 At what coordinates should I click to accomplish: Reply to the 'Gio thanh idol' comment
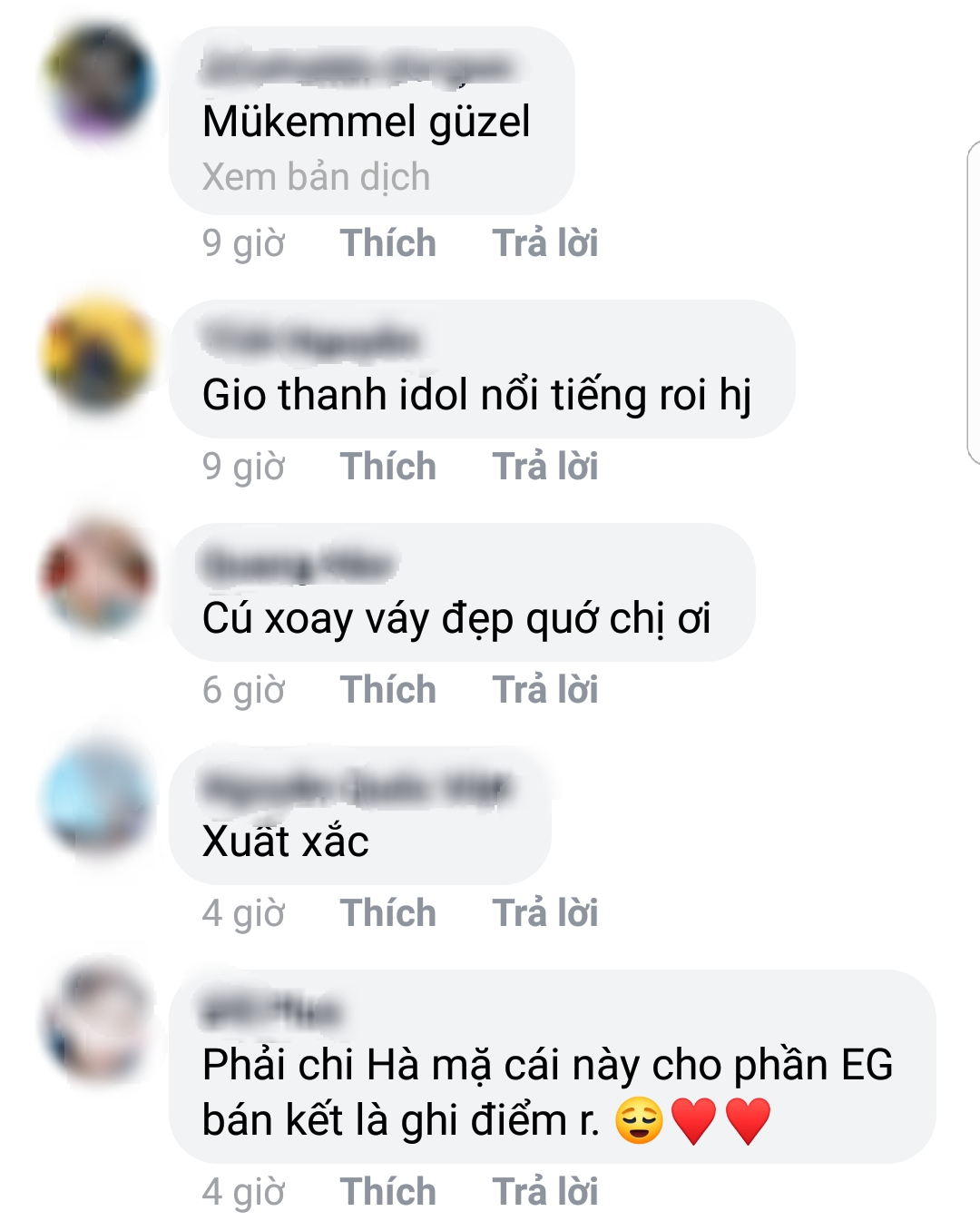544,467
